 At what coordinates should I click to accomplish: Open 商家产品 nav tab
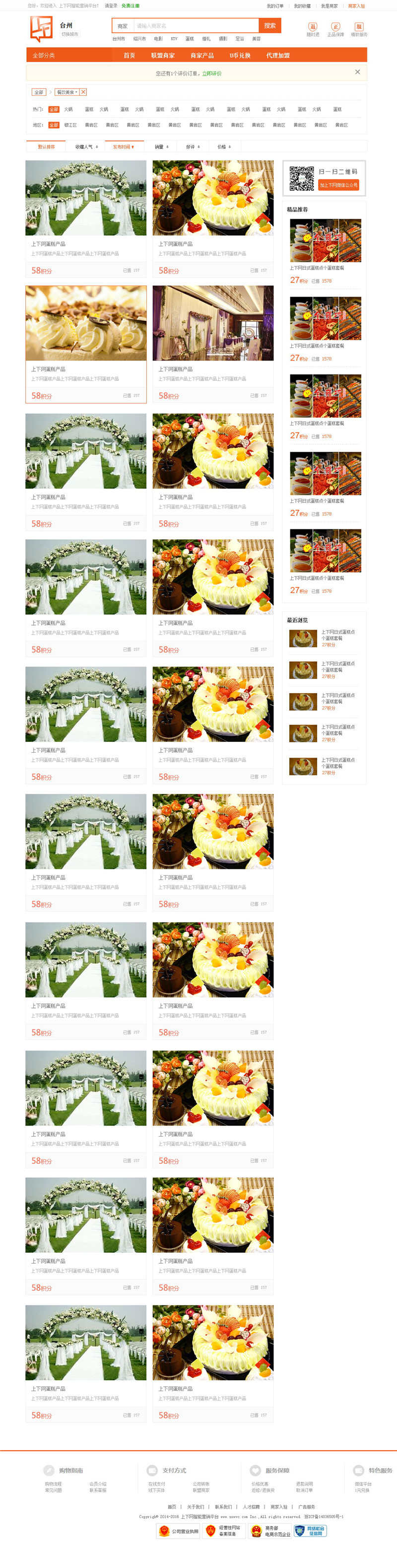[202, 56]
